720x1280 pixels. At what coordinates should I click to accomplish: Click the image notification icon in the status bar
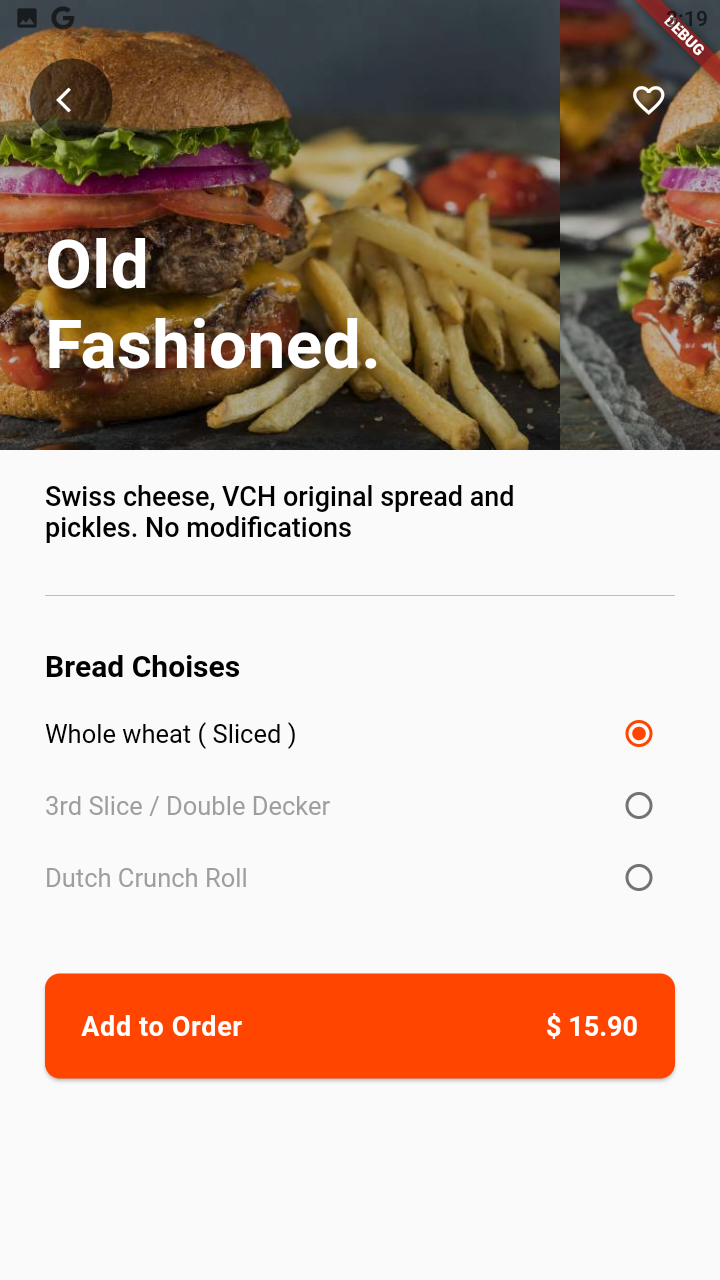click(x=25, y=17)
